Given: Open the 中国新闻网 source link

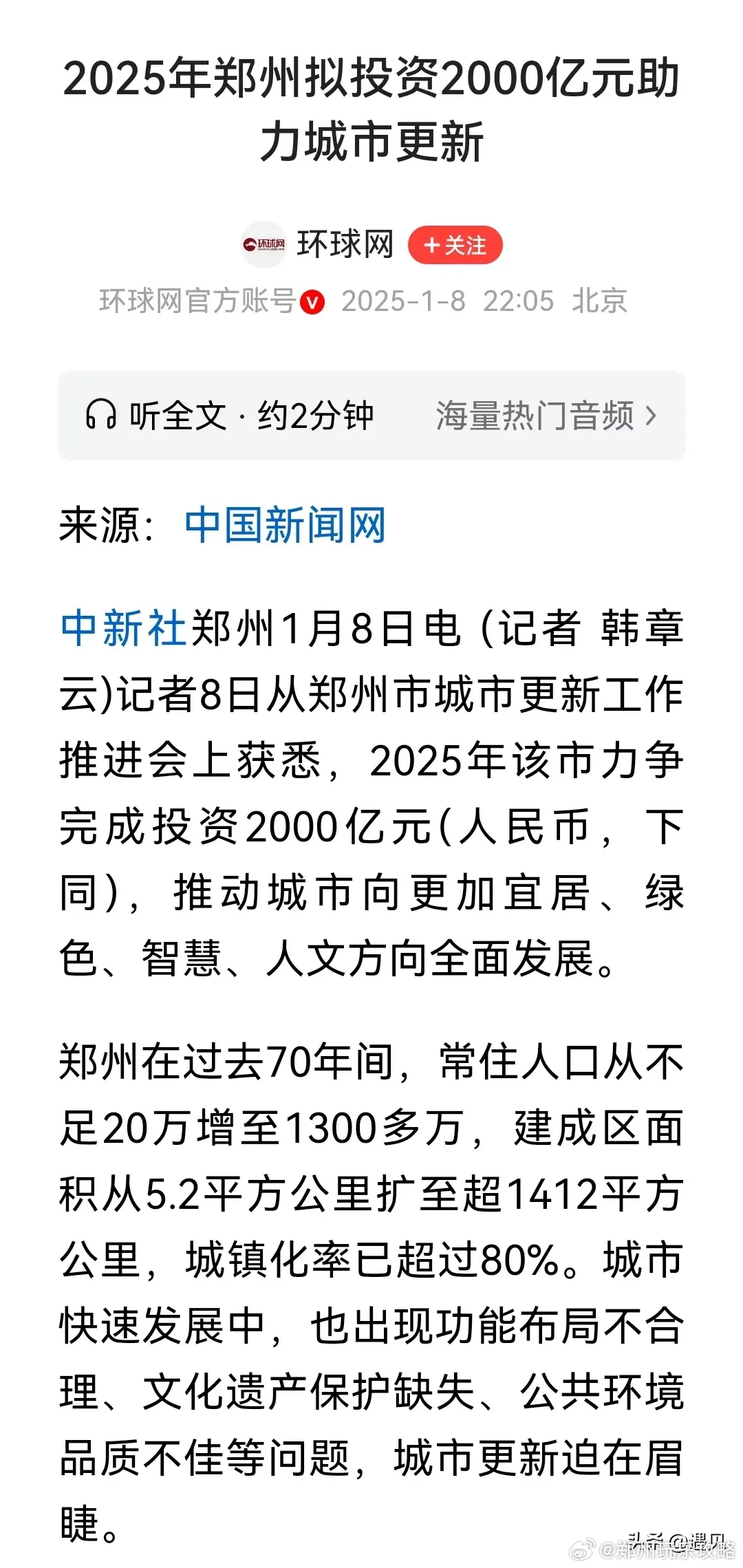Looking at the screenshot, I should pos(285,526).
